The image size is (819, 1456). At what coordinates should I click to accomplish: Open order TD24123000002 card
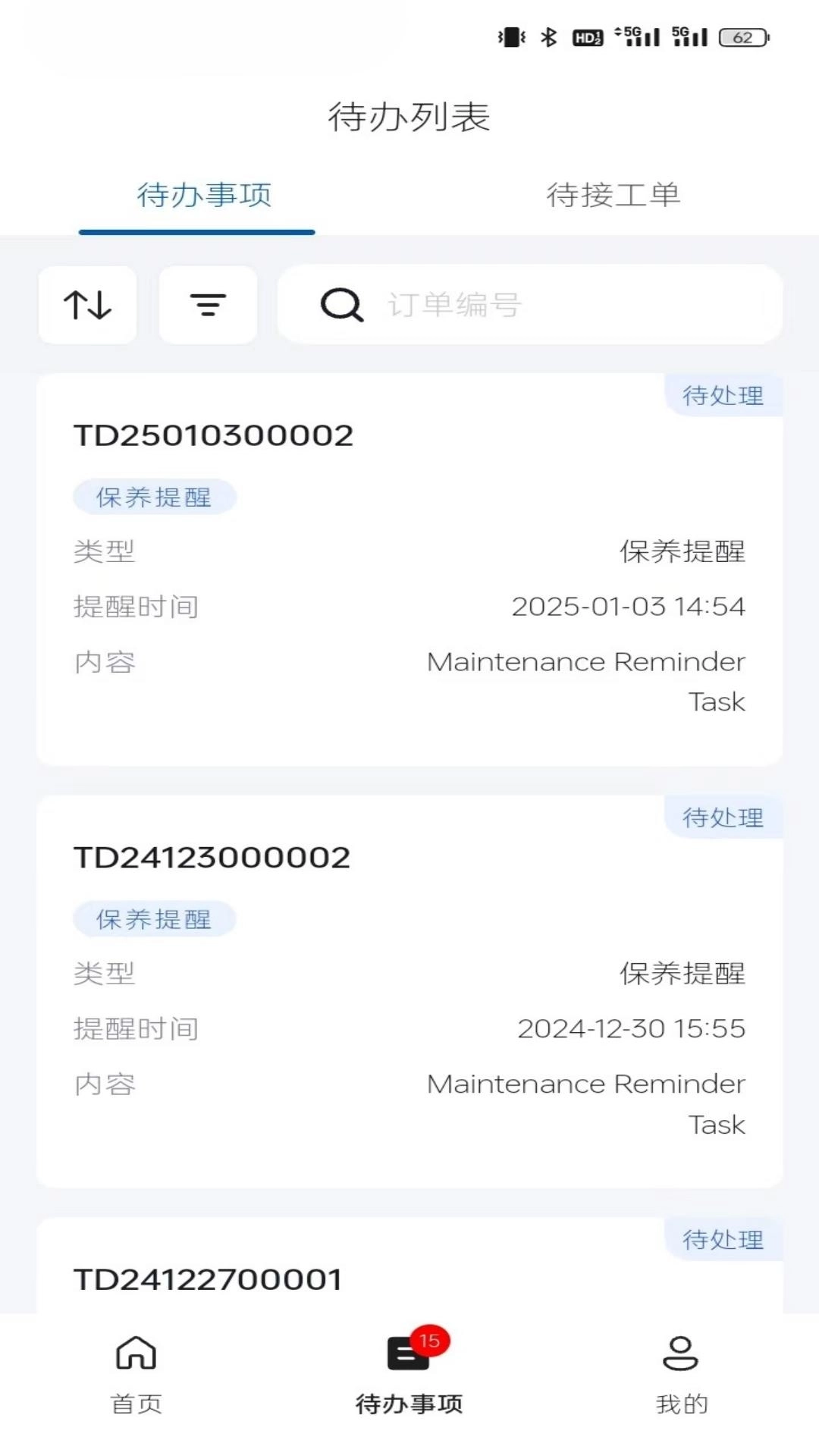(409, 990)
